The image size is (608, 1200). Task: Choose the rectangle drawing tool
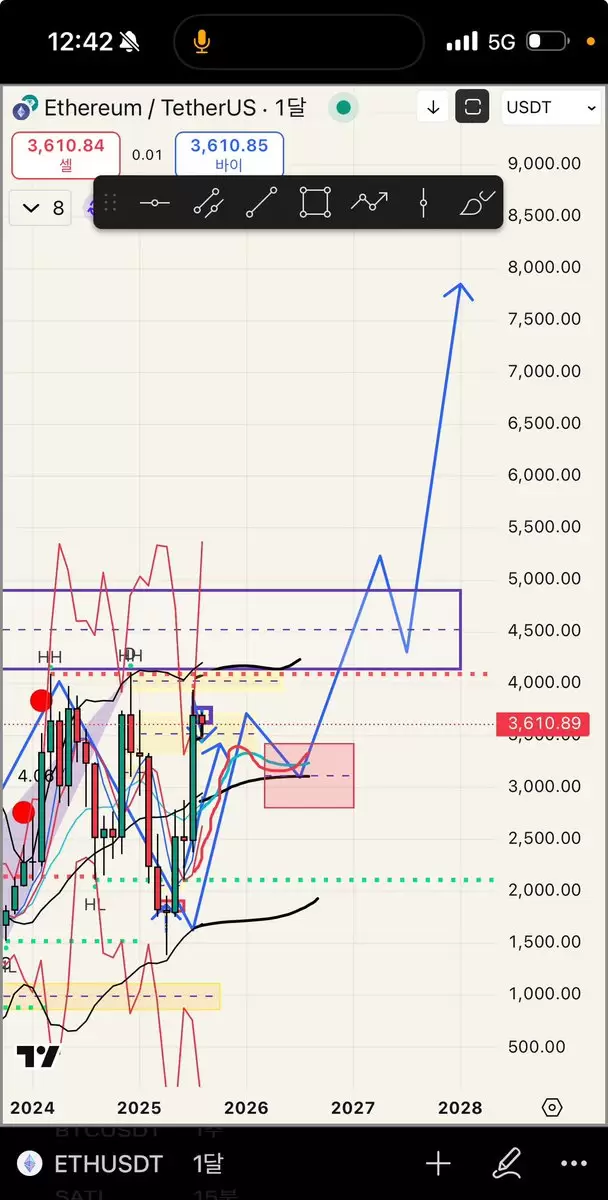point(315,203)
